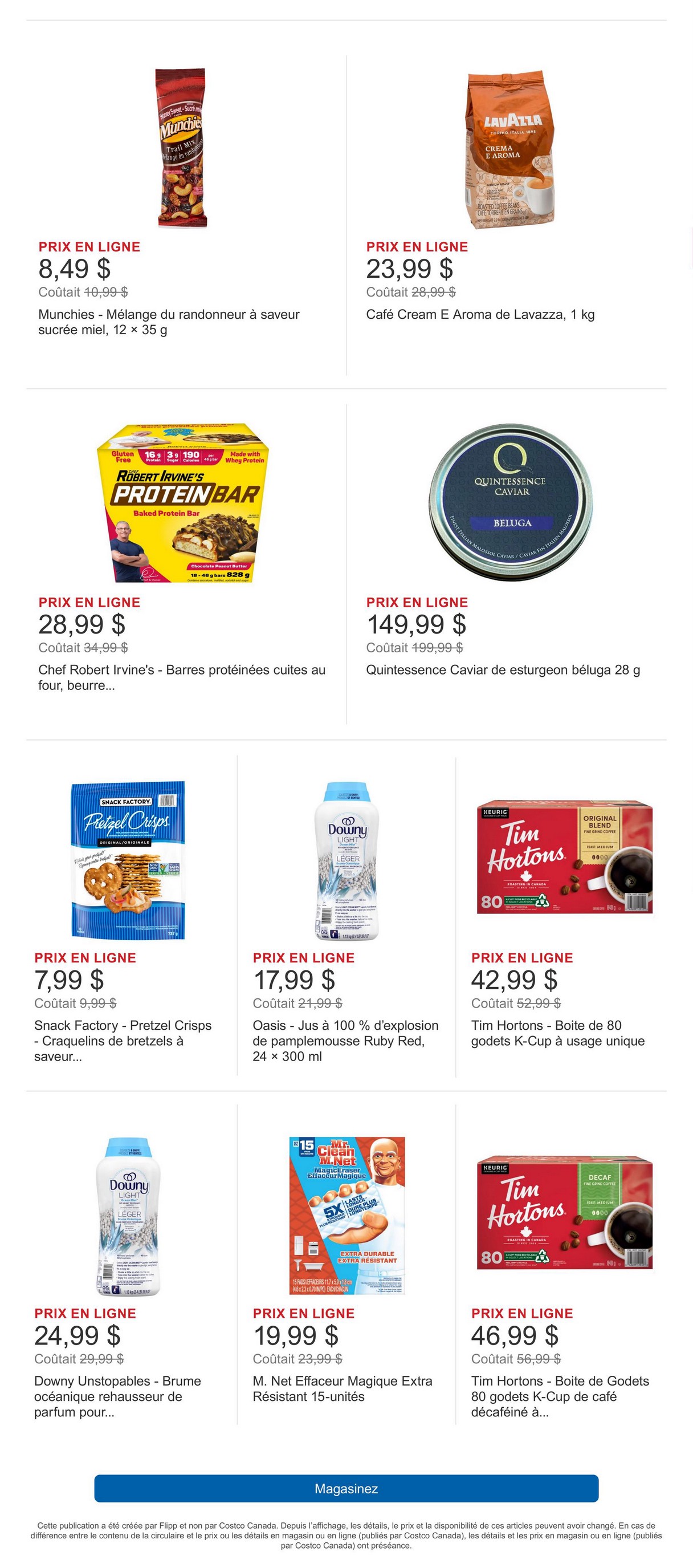Tap the Magasinez button
Image resolution: width=693 pixels, height=1568 pixels.
point(346,1488)
